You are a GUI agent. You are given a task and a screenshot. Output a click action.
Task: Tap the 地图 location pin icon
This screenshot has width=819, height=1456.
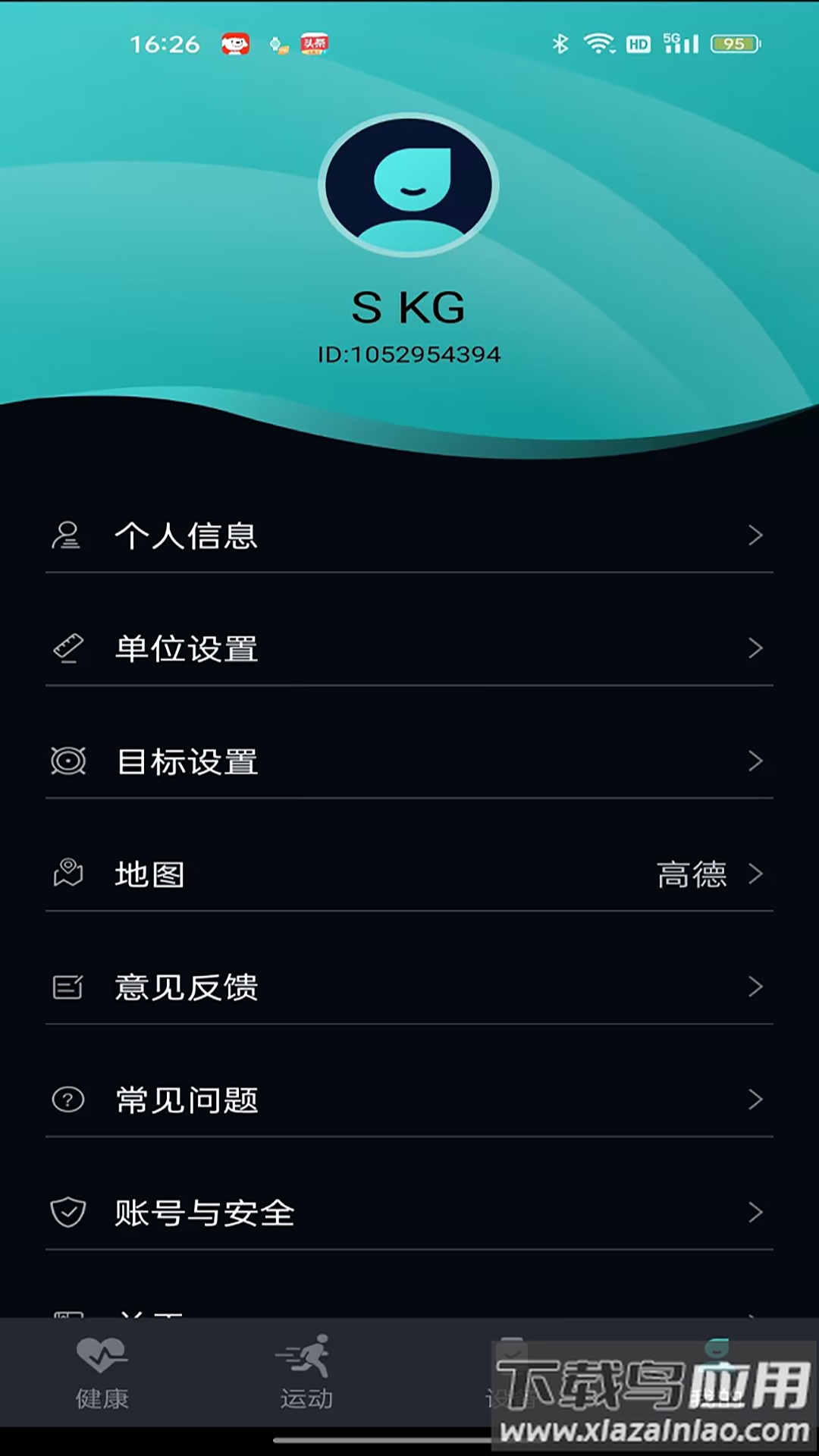68,874
